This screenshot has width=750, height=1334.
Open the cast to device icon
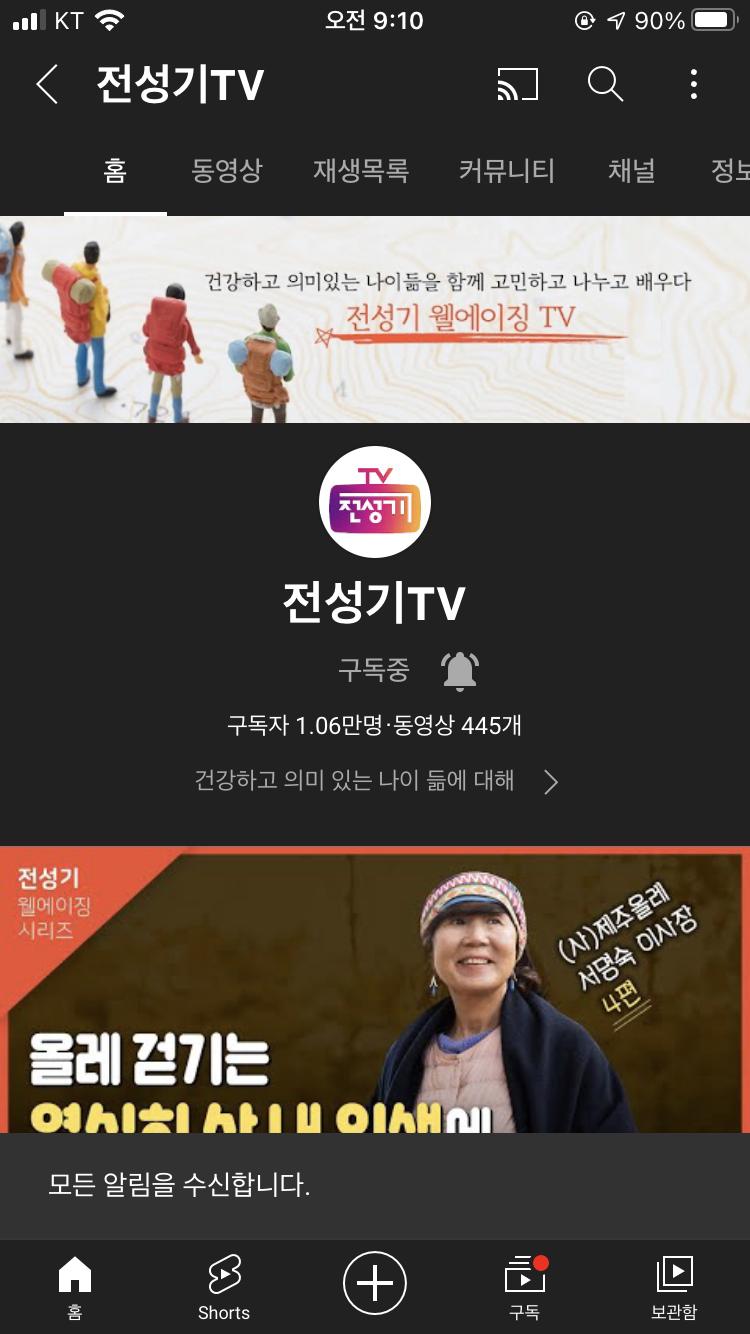point(517,85)
